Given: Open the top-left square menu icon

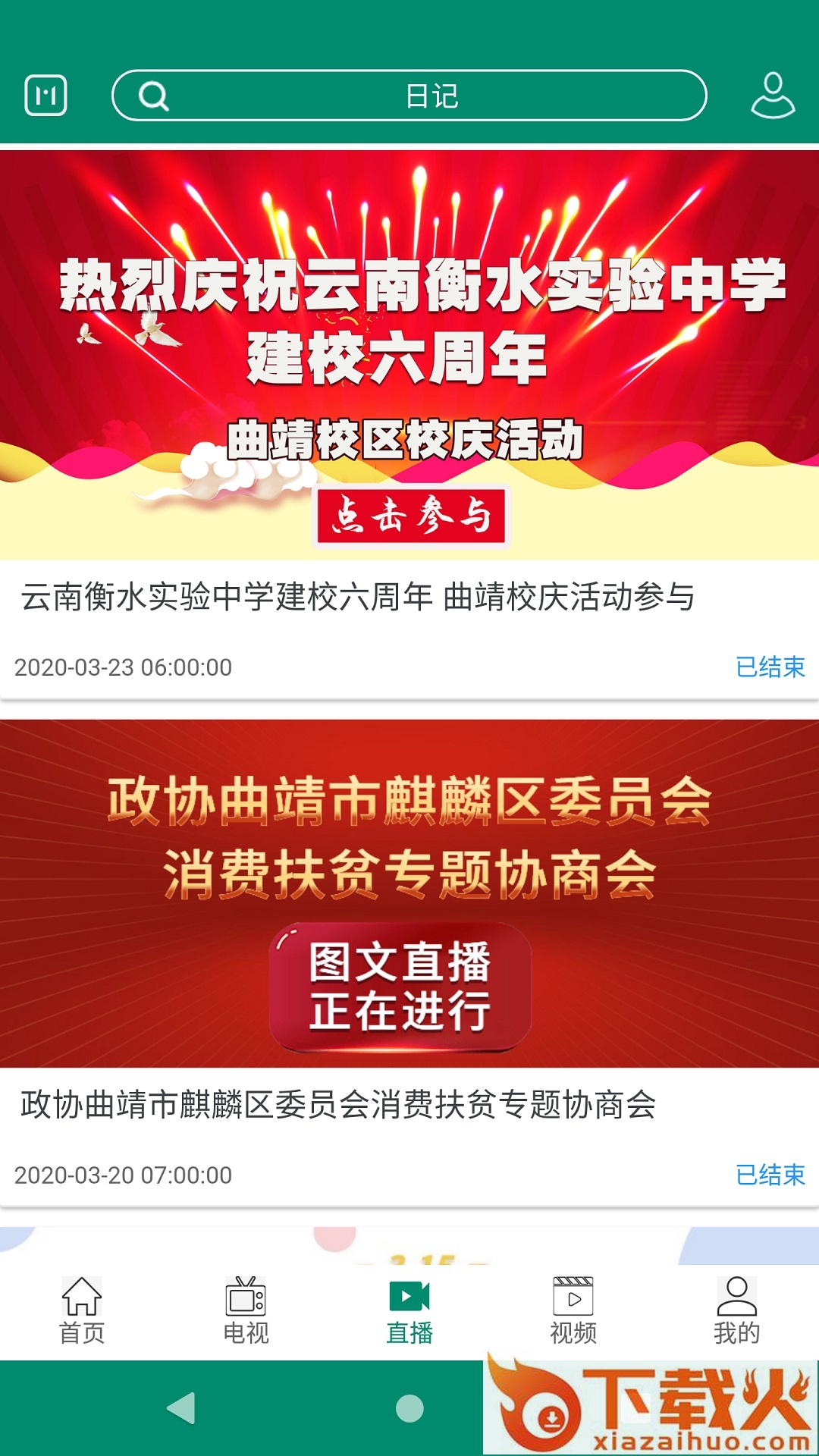Looking at the screenshot, I should click(x=45, y=96).
